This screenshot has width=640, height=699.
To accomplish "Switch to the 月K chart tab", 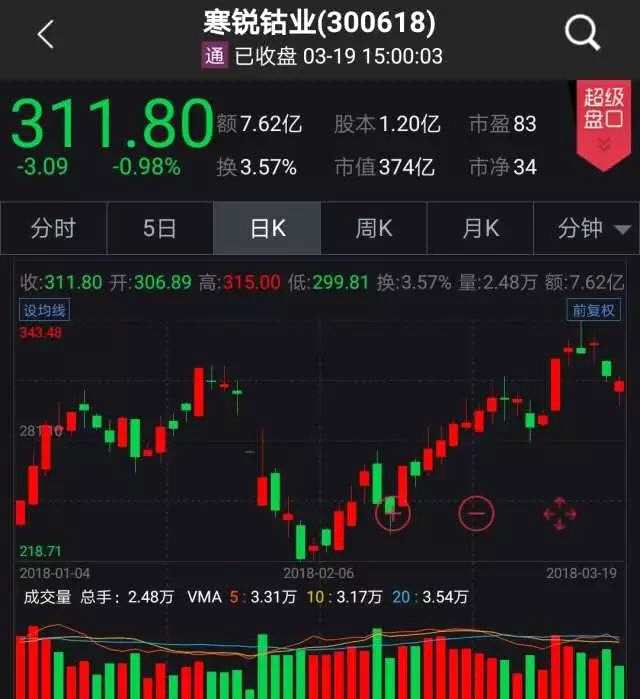I will point(480,229).
